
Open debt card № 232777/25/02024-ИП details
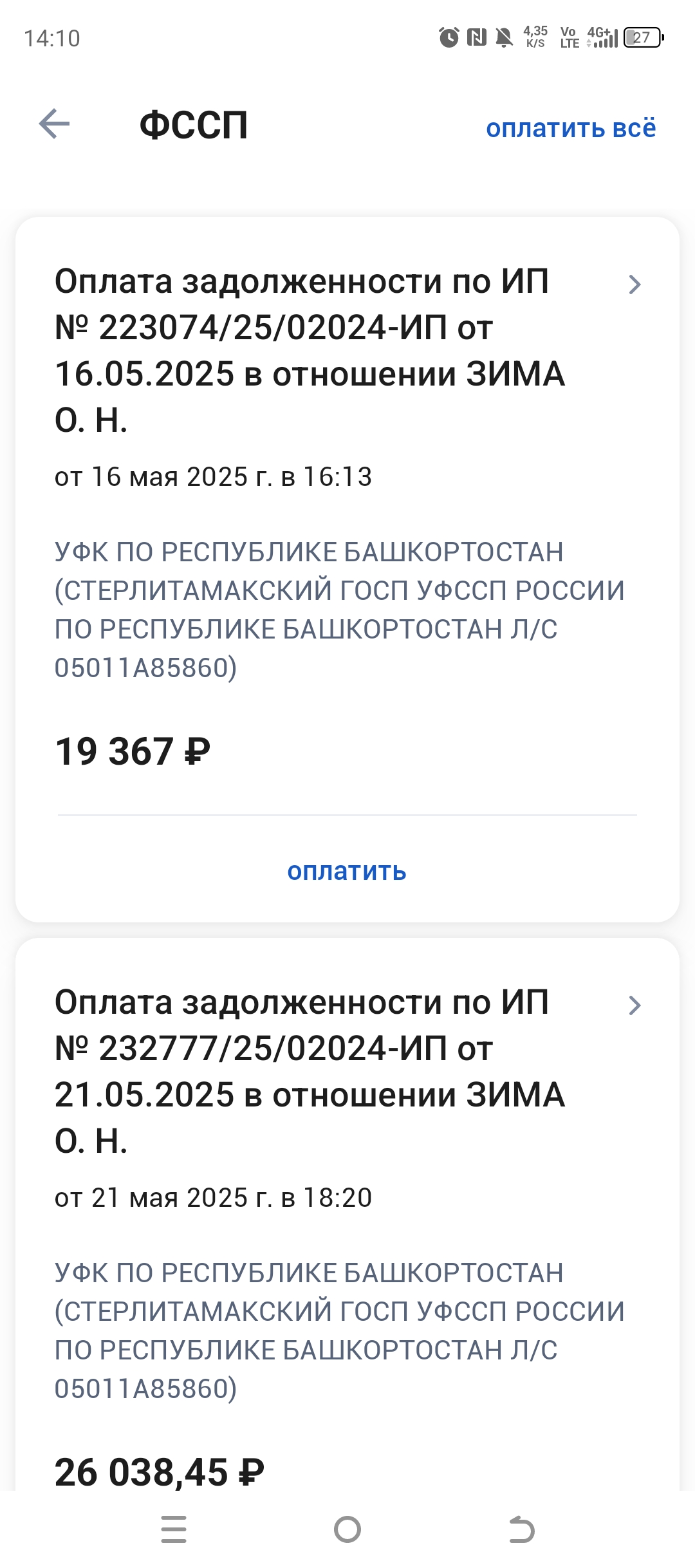[635, 1005]
